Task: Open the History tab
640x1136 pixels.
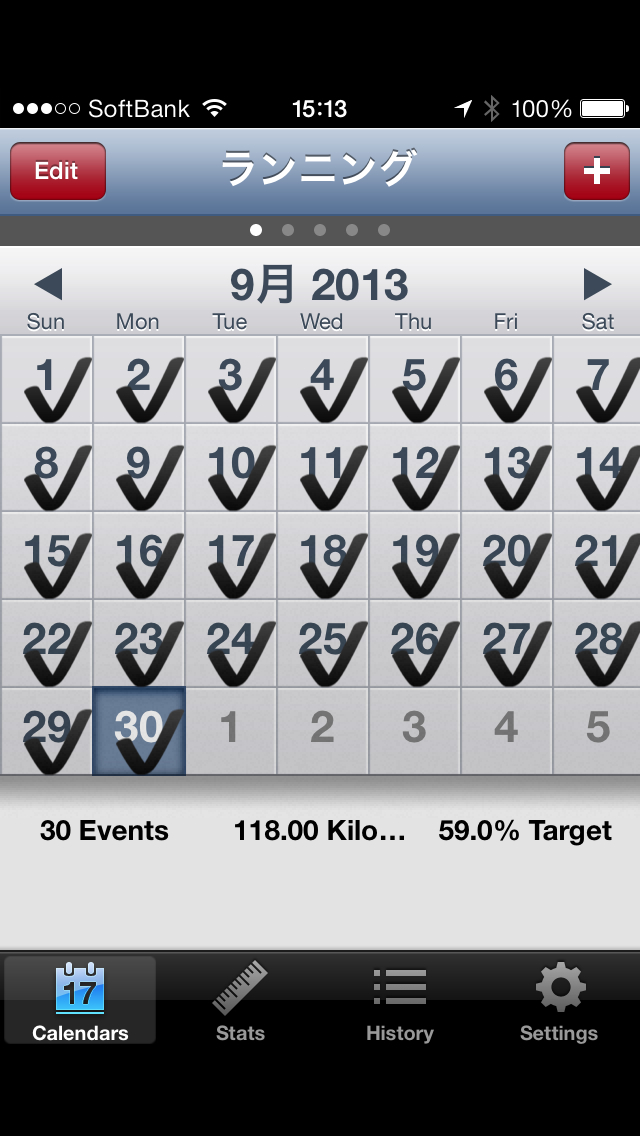Action: click(400, 1001)
